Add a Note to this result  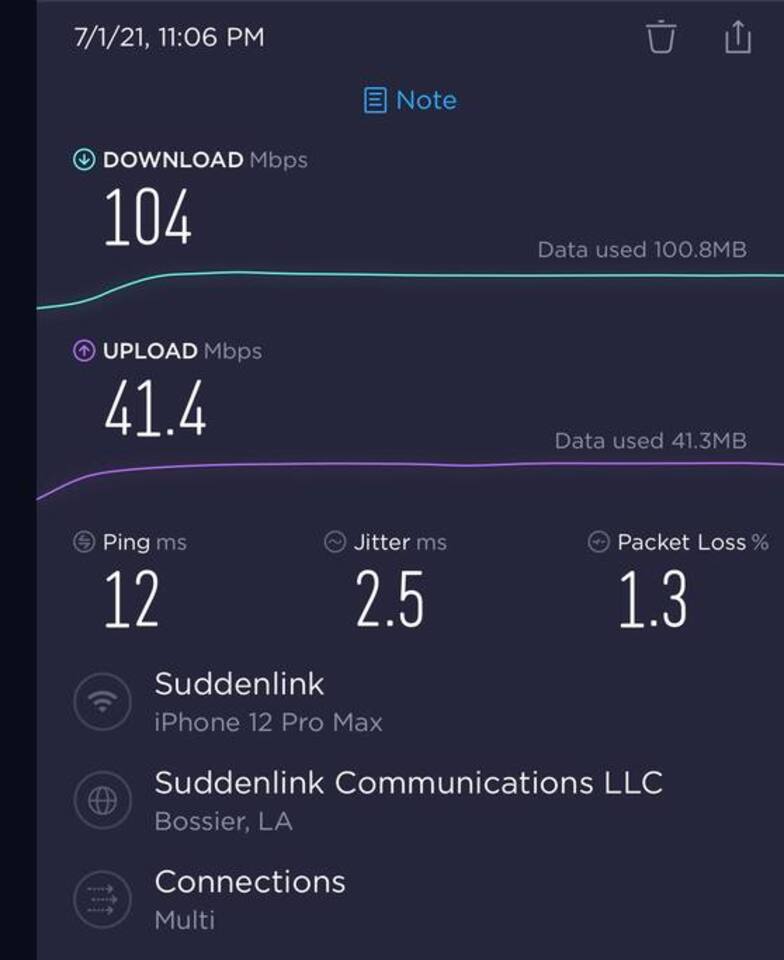click(x=411, y=100)
